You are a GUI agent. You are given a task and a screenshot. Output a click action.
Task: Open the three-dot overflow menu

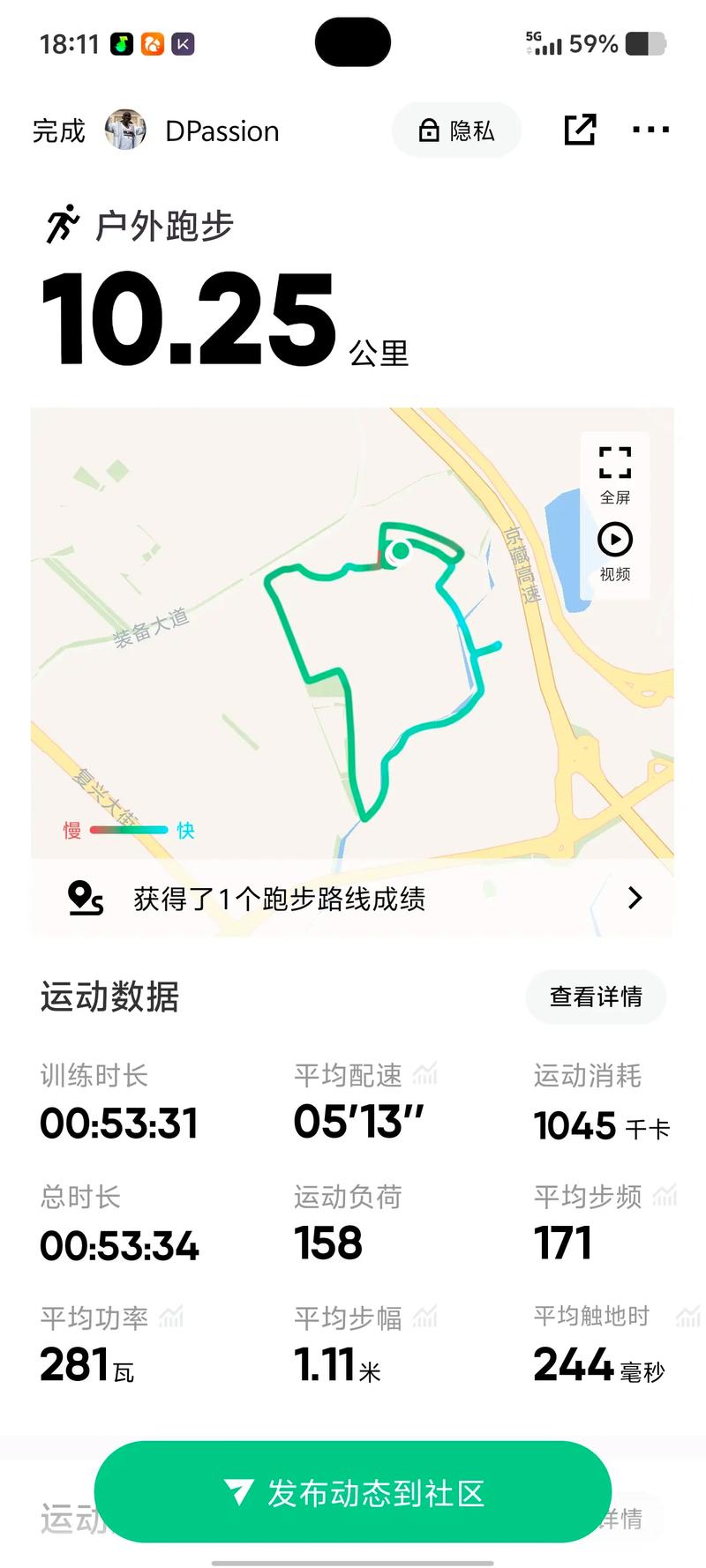pos(650,130)
